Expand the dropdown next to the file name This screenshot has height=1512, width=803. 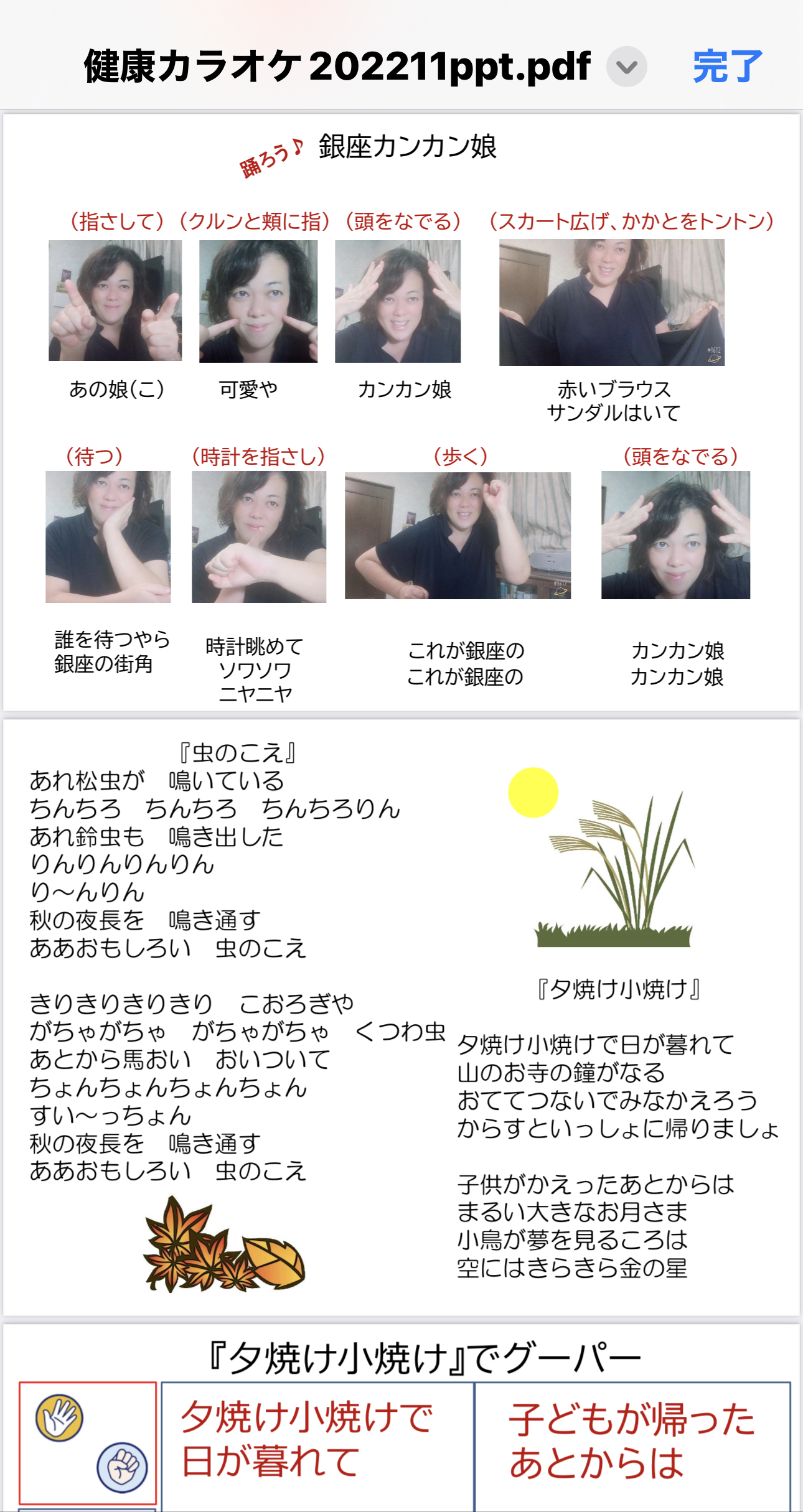click(626, 67)
